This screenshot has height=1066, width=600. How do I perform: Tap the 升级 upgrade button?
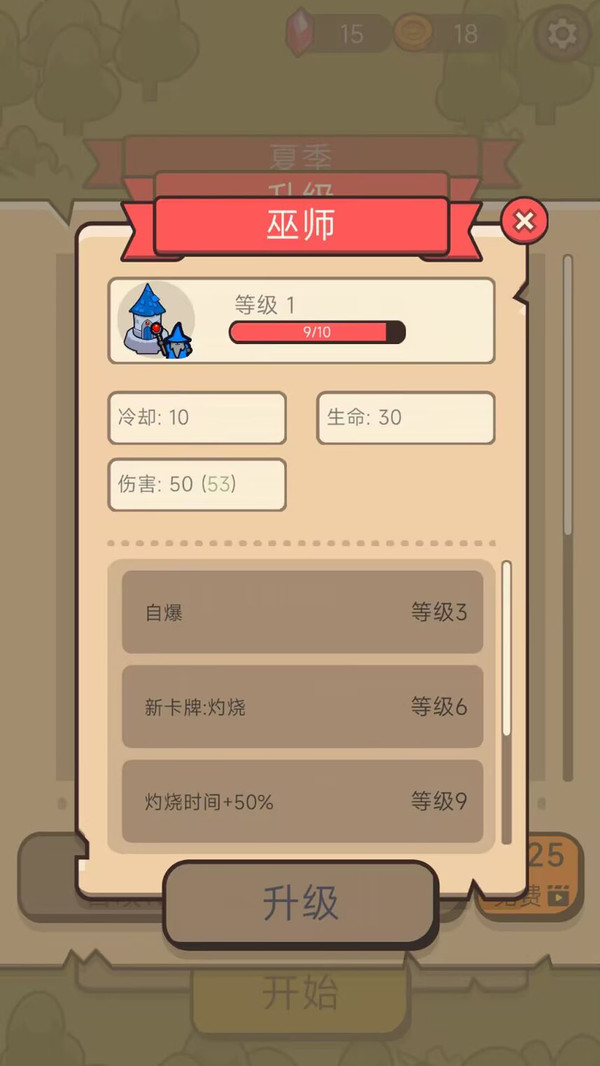point(300,903)
